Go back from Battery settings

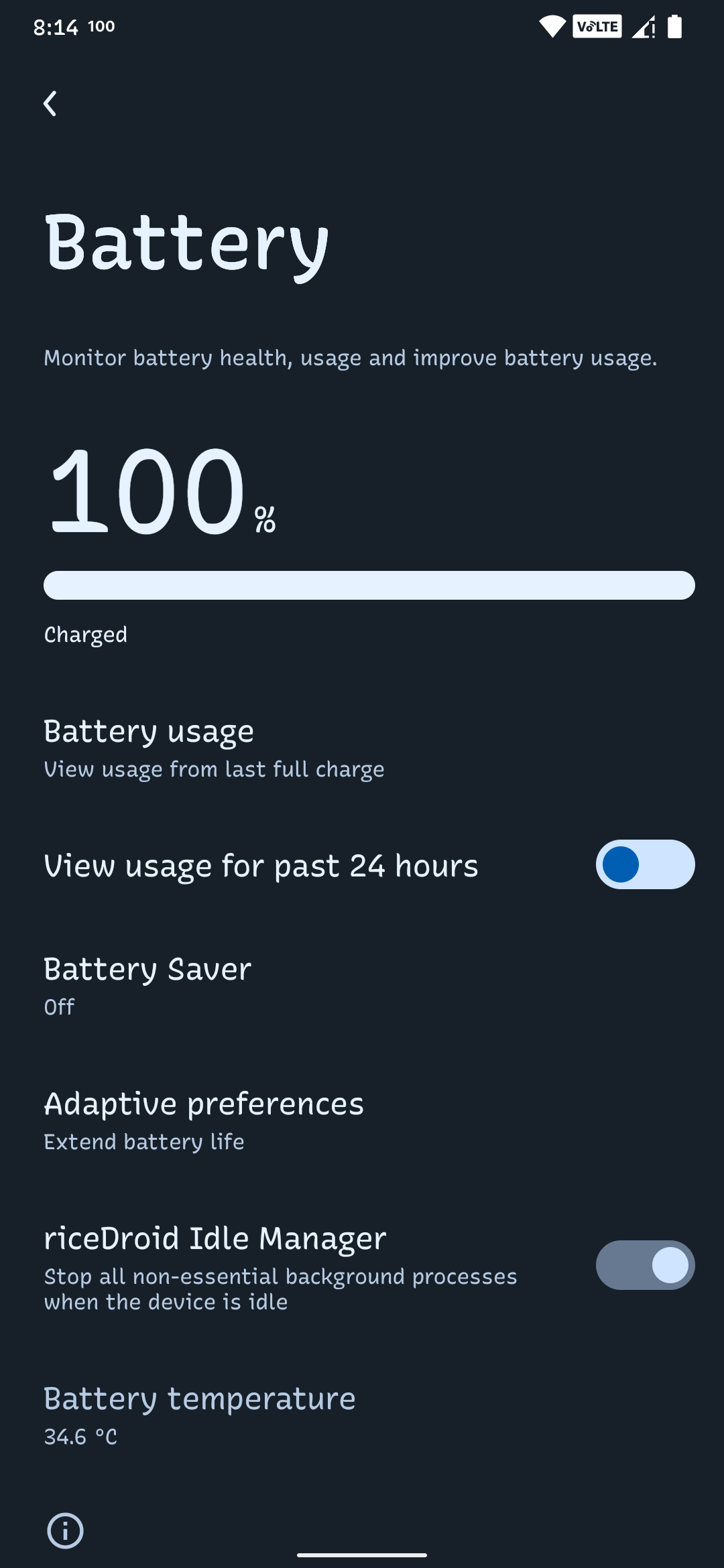tap(50, 104)
